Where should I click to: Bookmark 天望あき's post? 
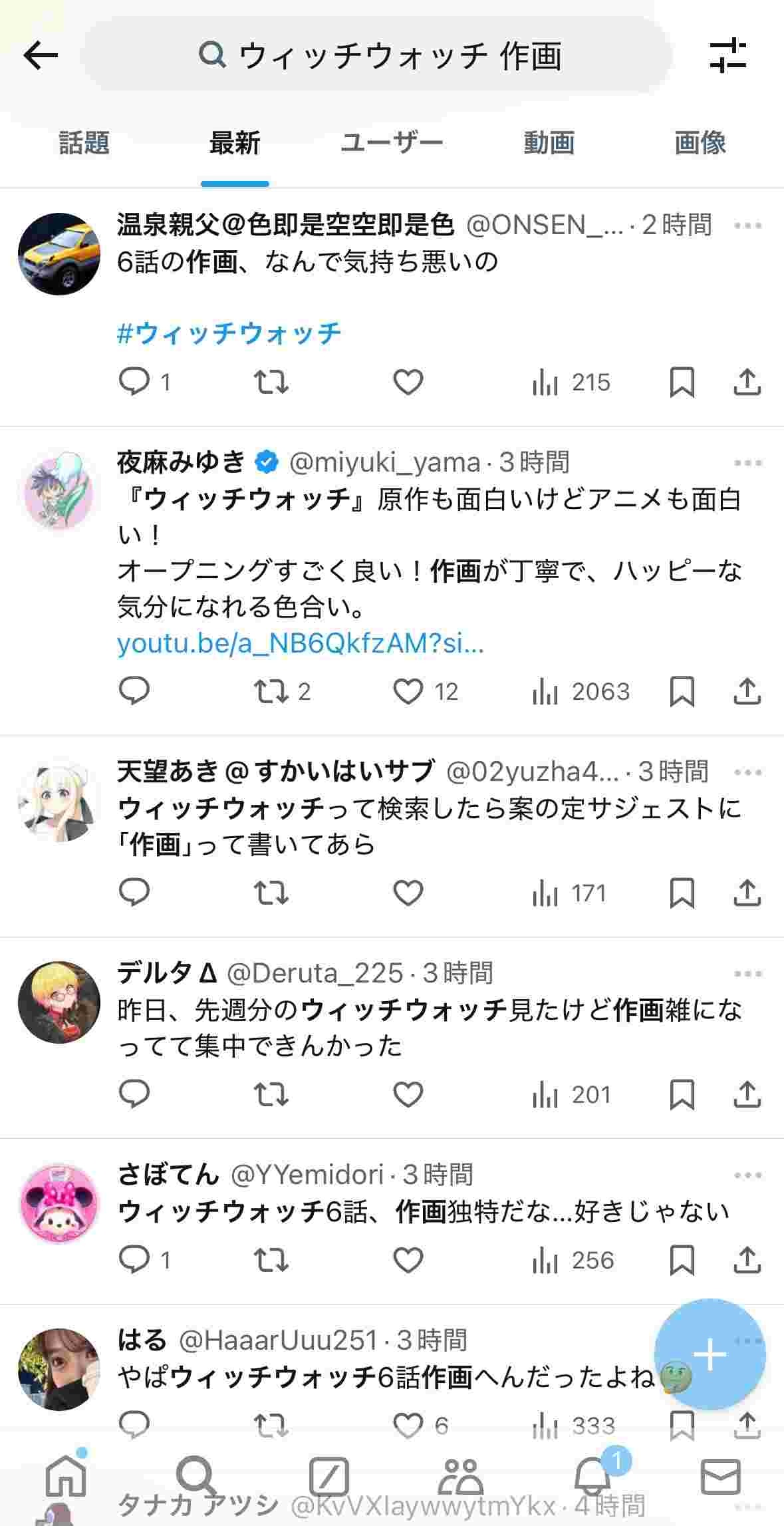pyautogui.click(x=682, y=893)
